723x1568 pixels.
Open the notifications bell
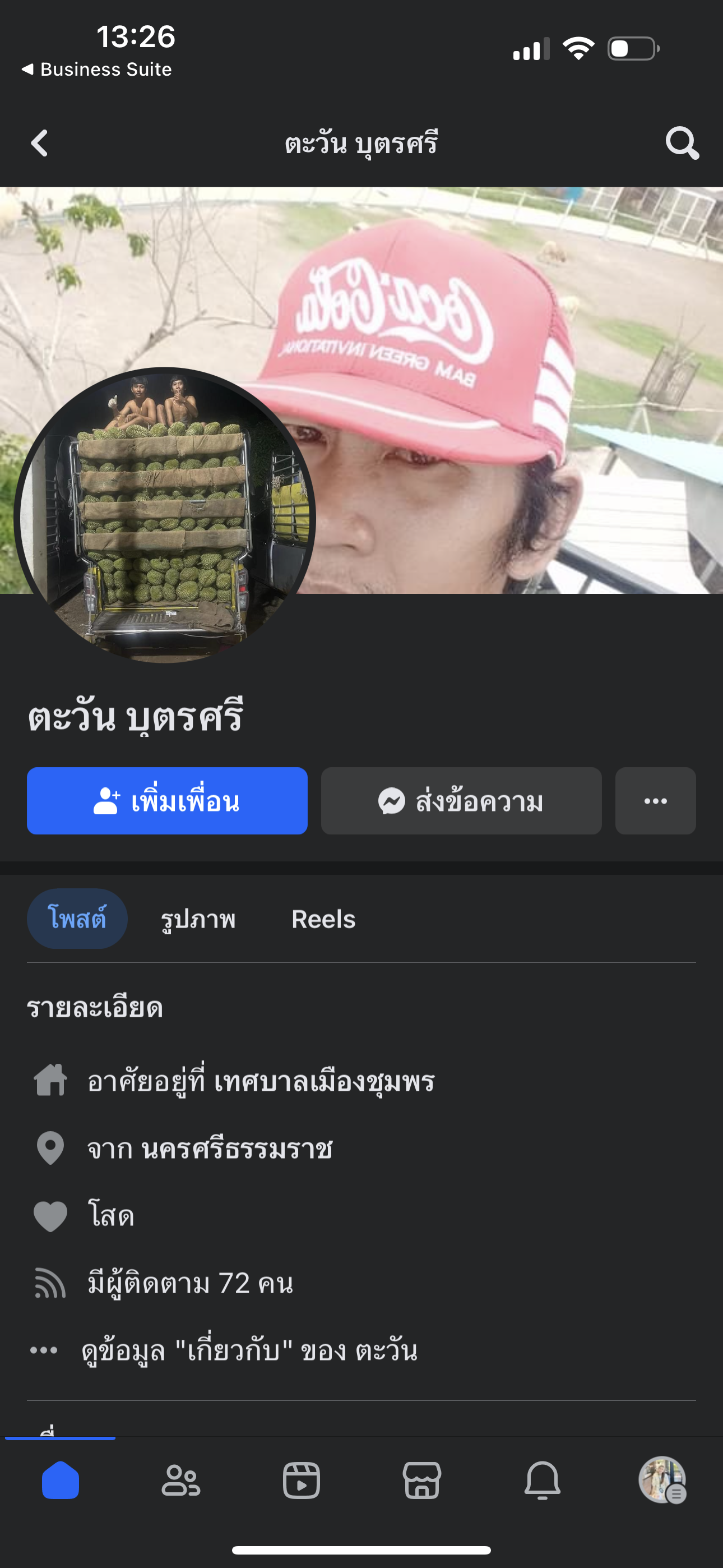pyautogui.click(x=543, y=1481)
